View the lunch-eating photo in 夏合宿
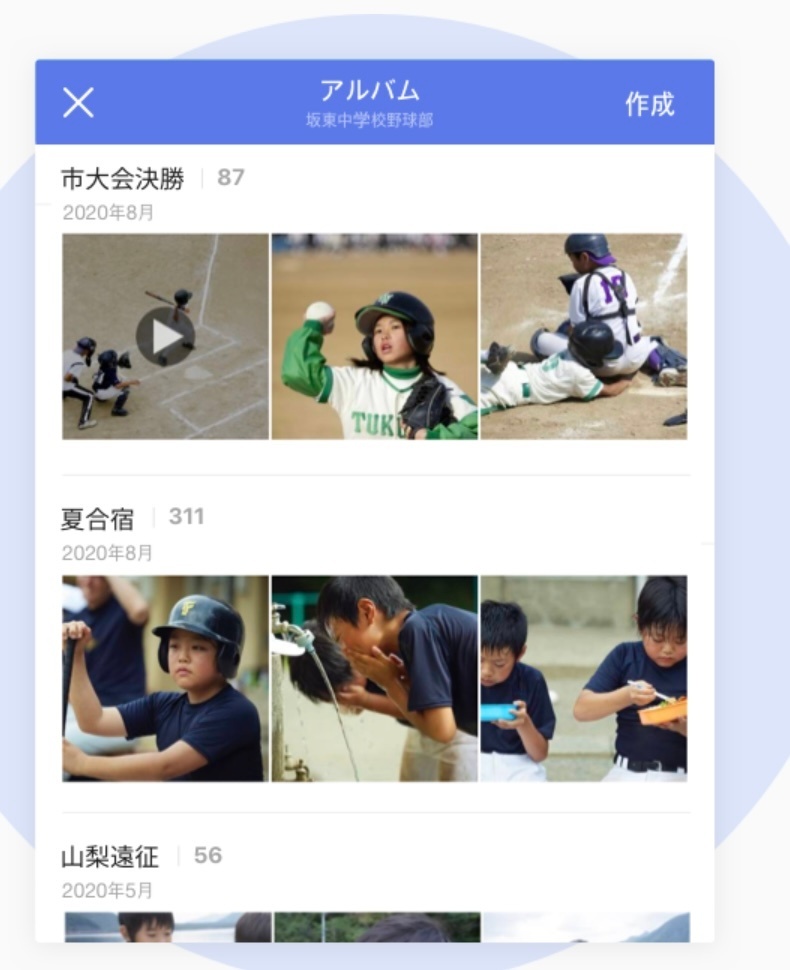 click(583, 678)
